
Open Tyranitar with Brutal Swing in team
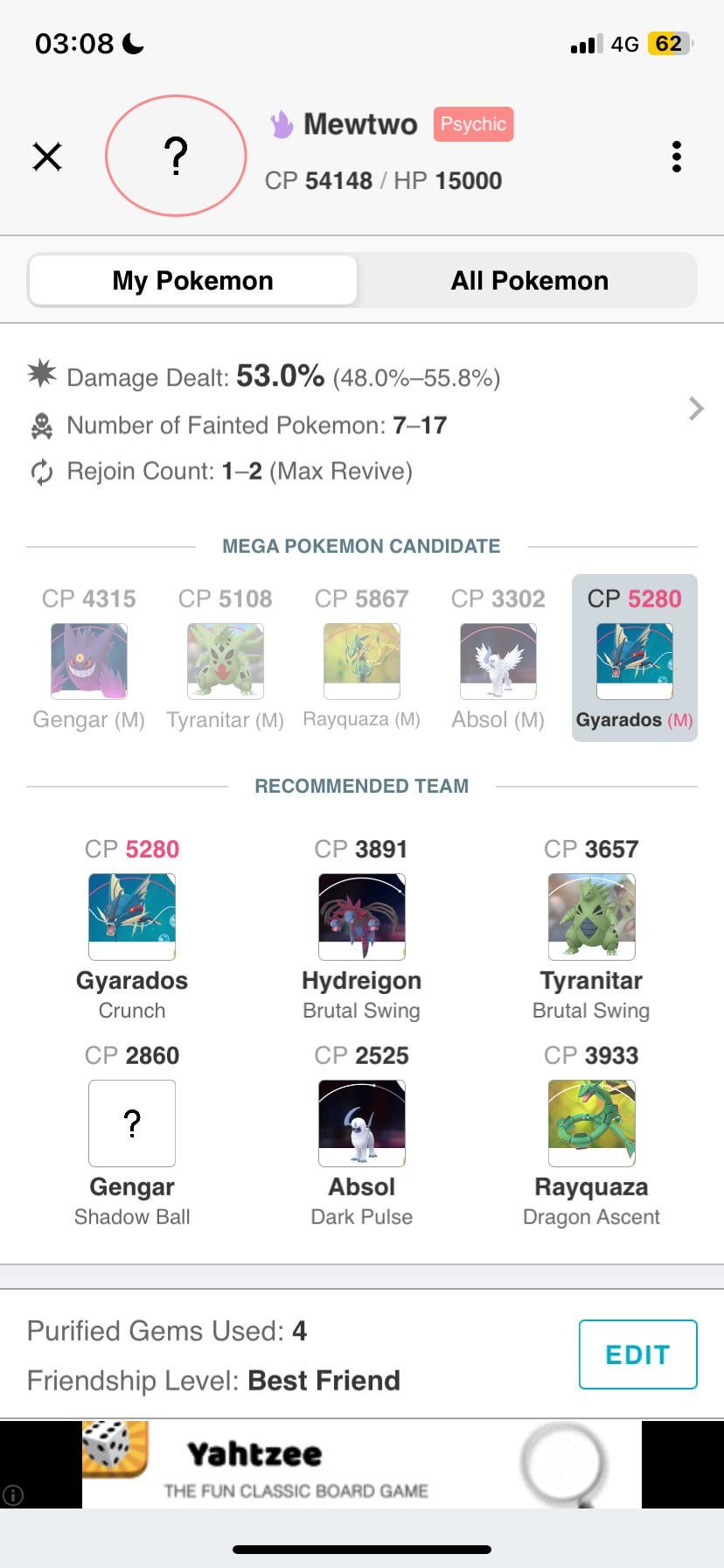click(591, 917)
